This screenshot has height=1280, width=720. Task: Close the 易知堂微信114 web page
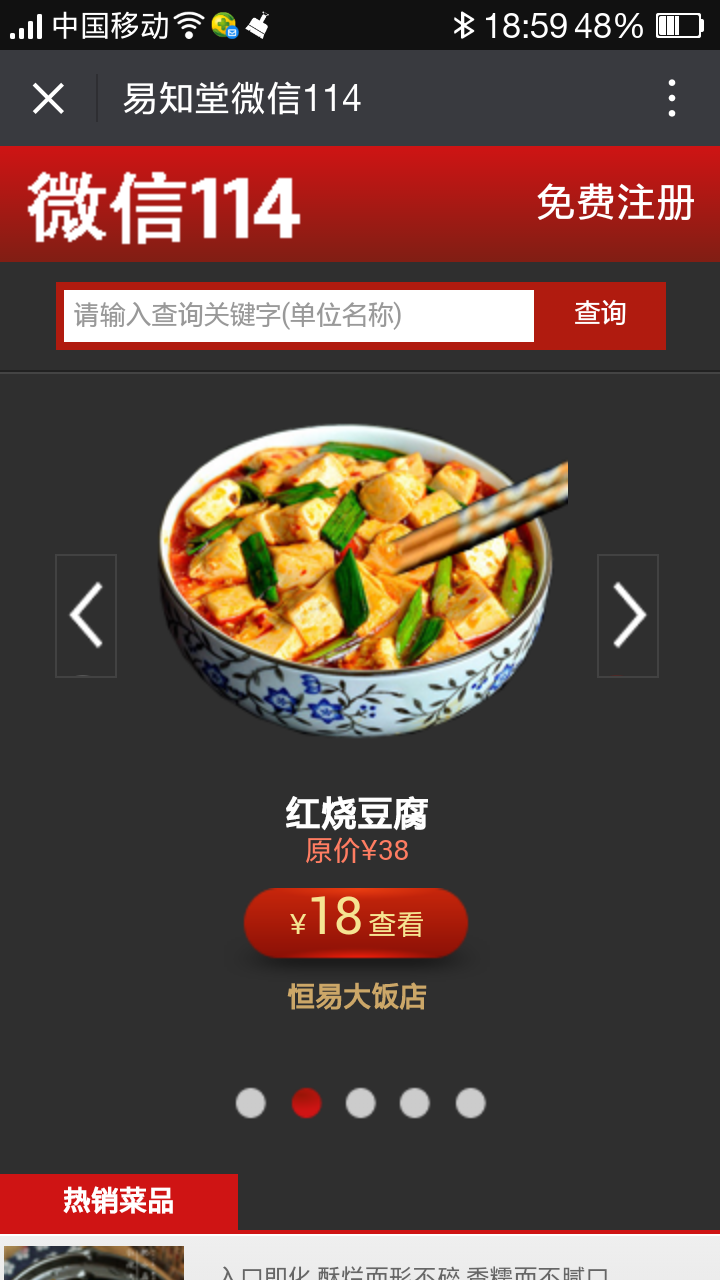point(48,98)
